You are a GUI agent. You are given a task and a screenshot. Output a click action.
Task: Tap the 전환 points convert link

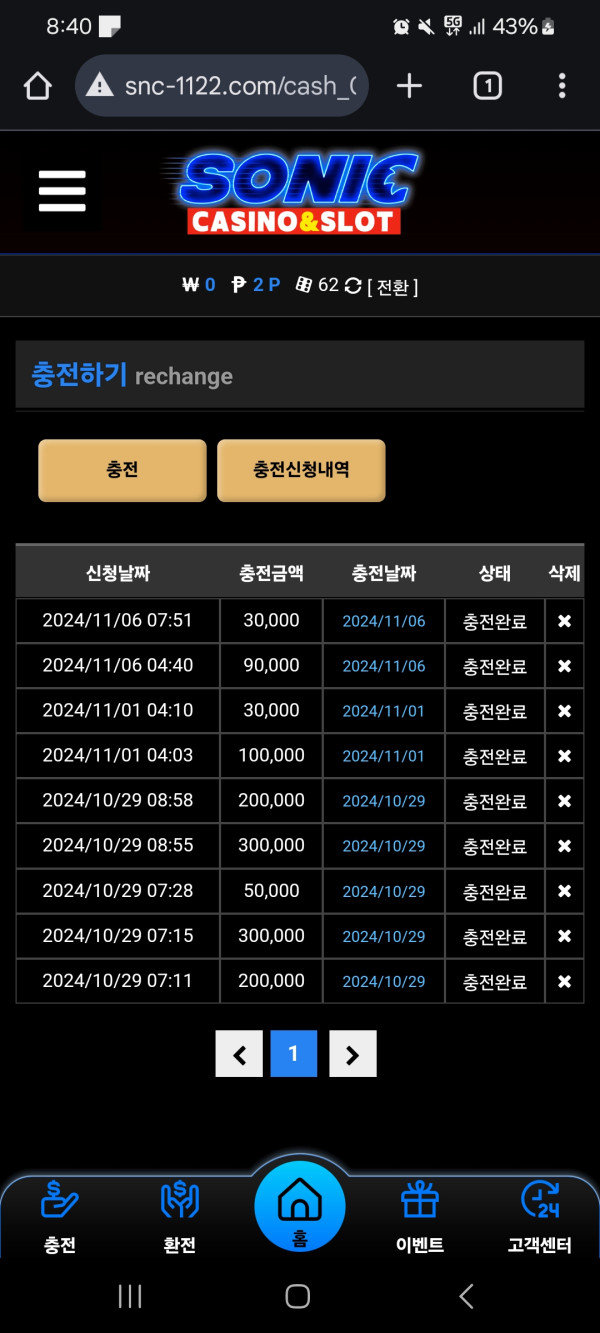coord(393,286)
